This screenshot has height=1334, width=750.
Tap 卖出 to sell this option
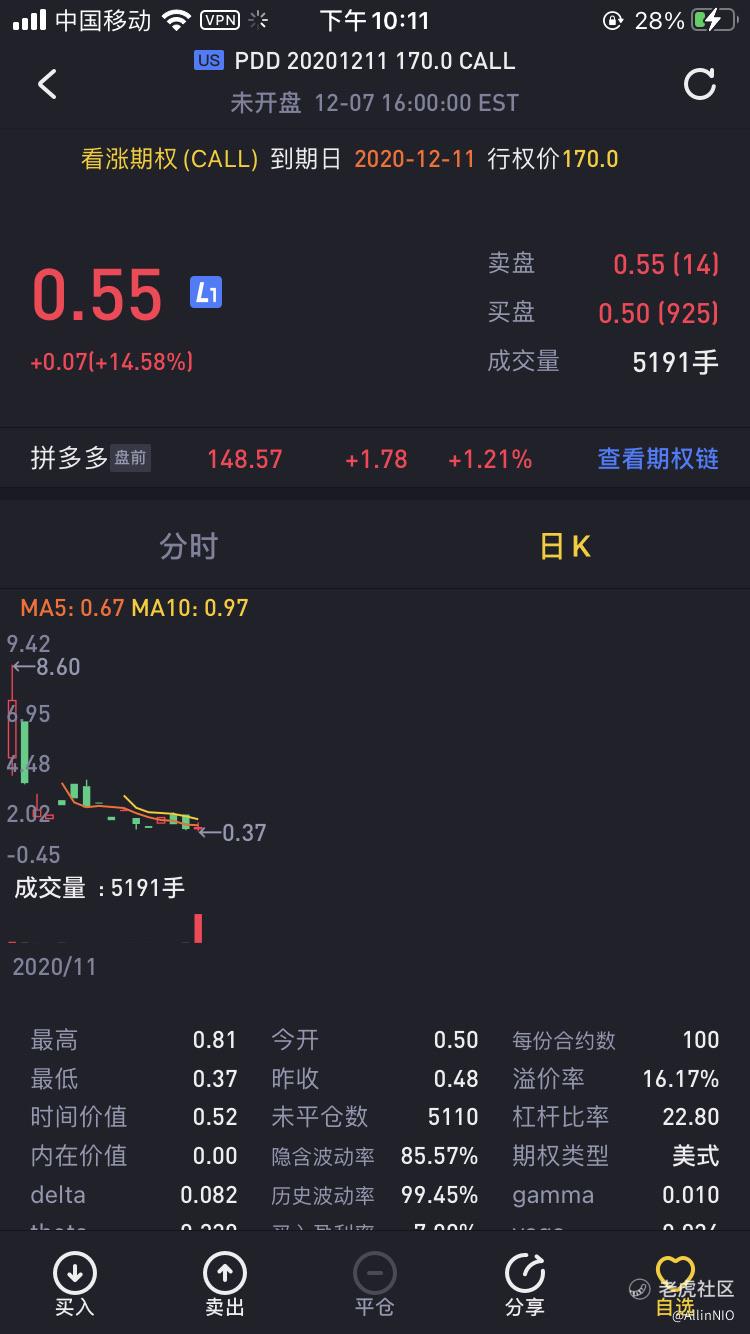pos(225,1284)
